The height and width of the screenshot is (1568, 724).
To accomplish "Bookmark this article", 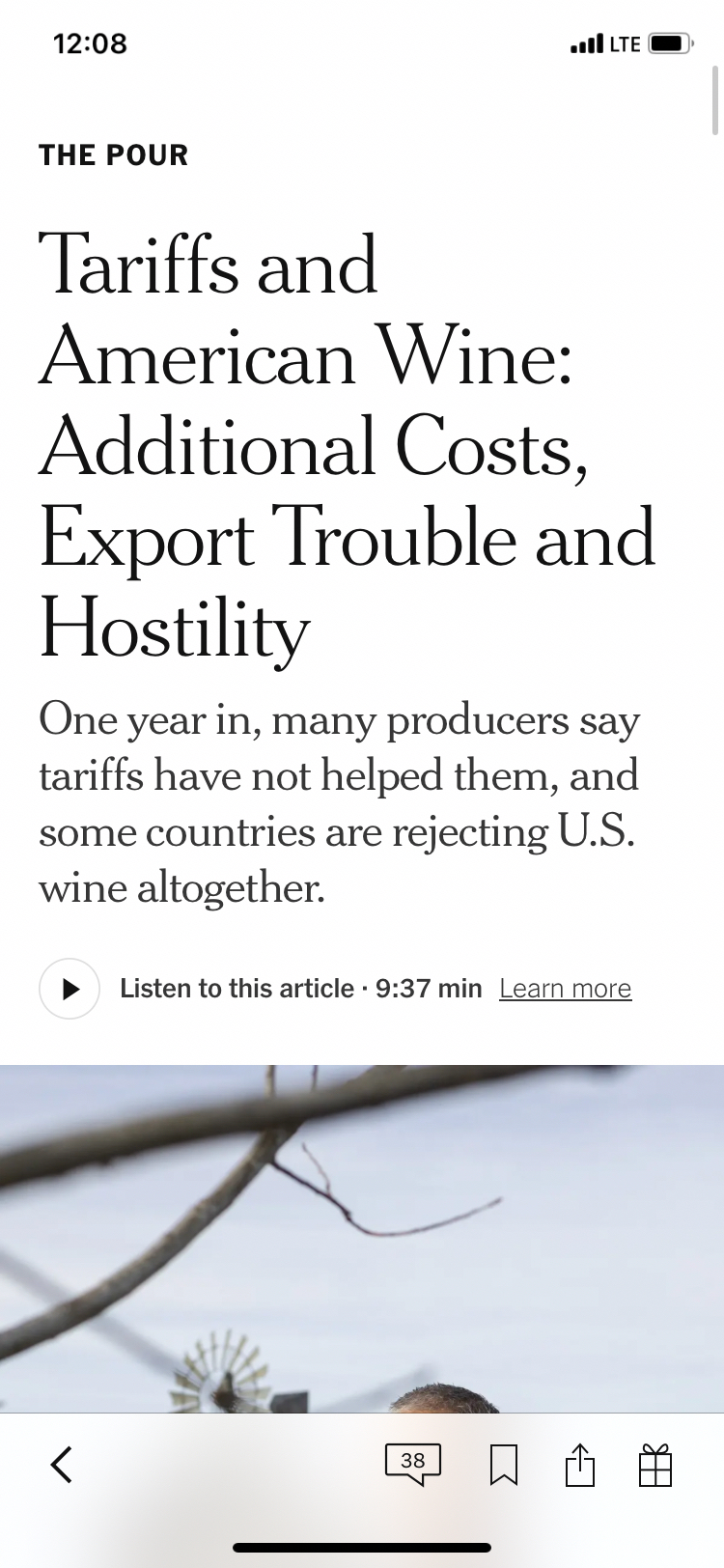I will (504, 1464).
